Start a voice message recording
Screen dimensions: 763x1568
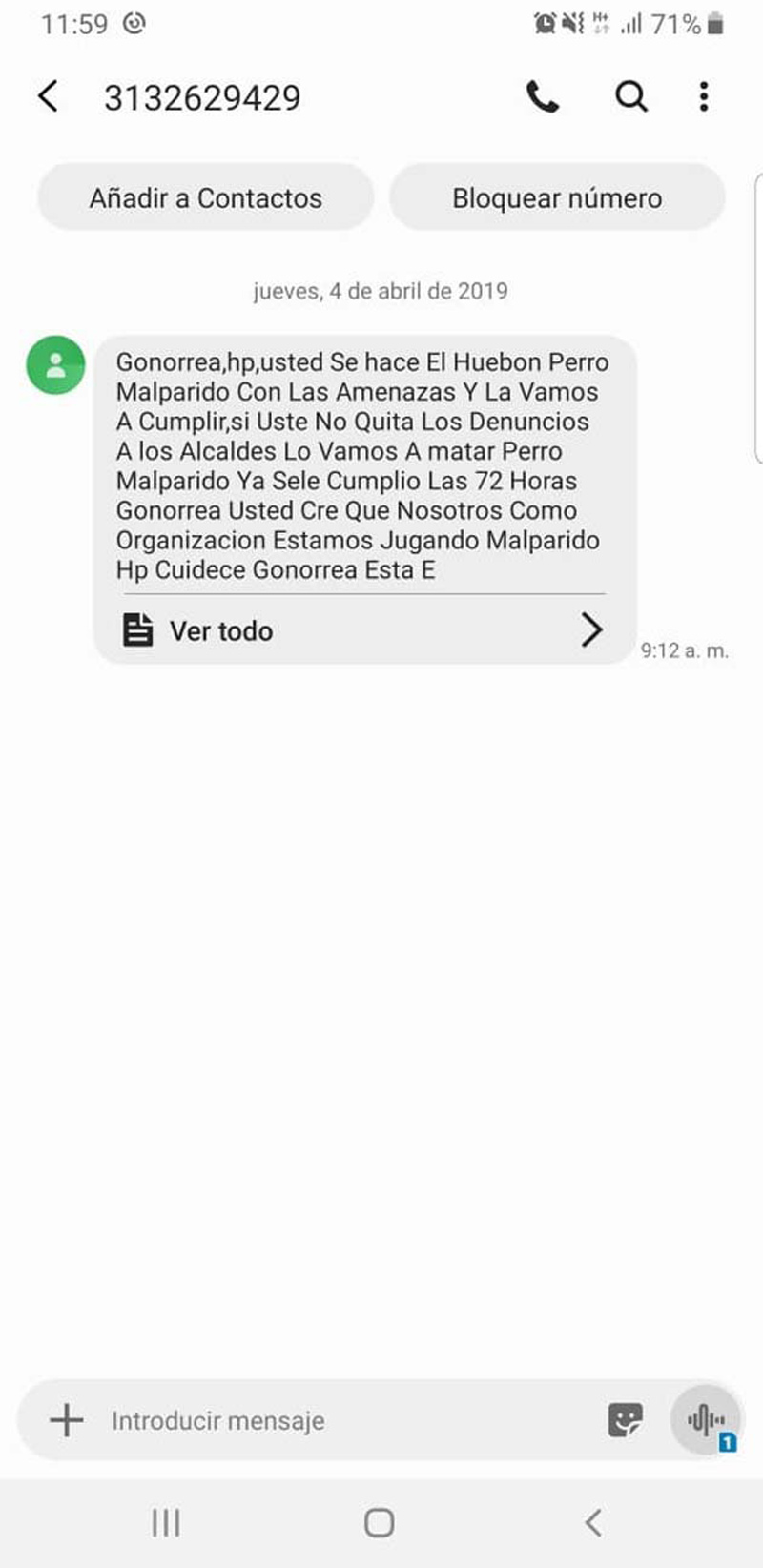click(x=705, y=1420)
